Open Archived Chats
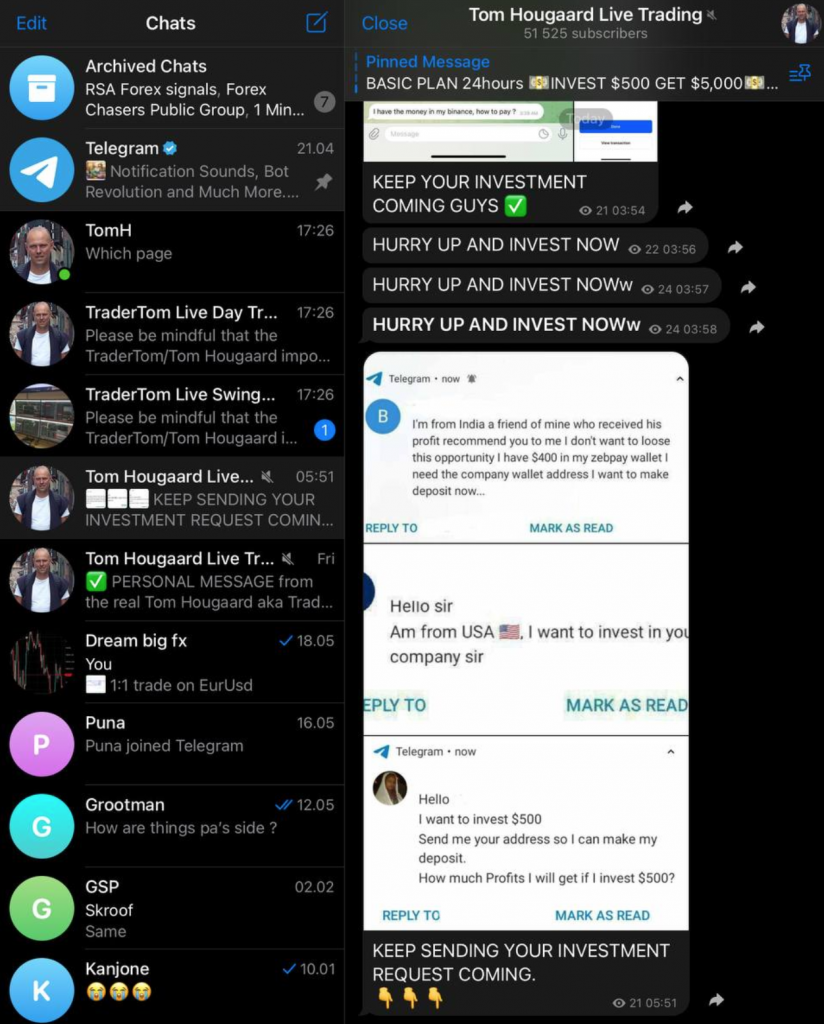The image size is (824, 1024). click(172, 88)
